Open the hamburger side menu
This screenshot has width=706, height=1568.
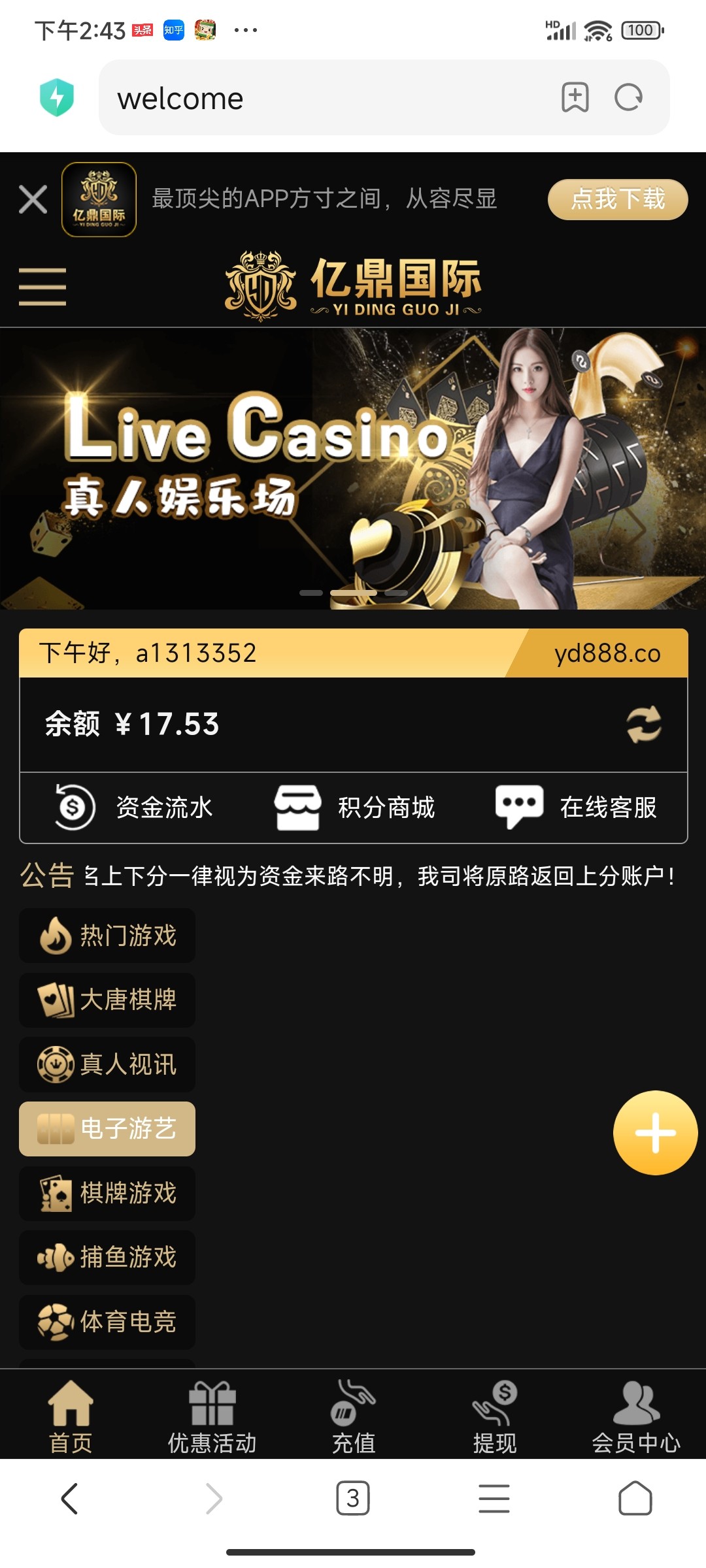coord(42,287)
